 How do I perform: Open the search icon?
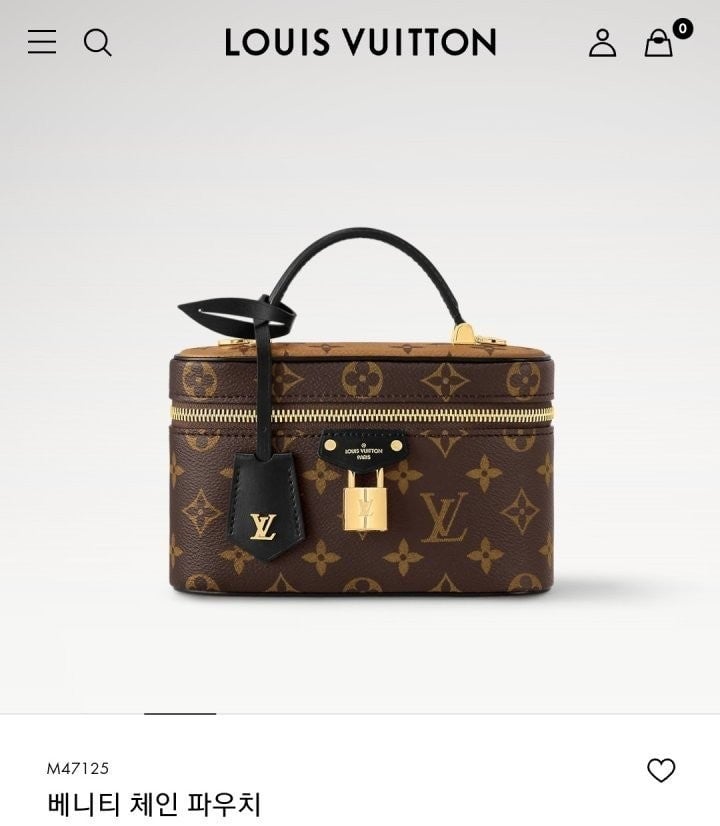pos(97,42)
